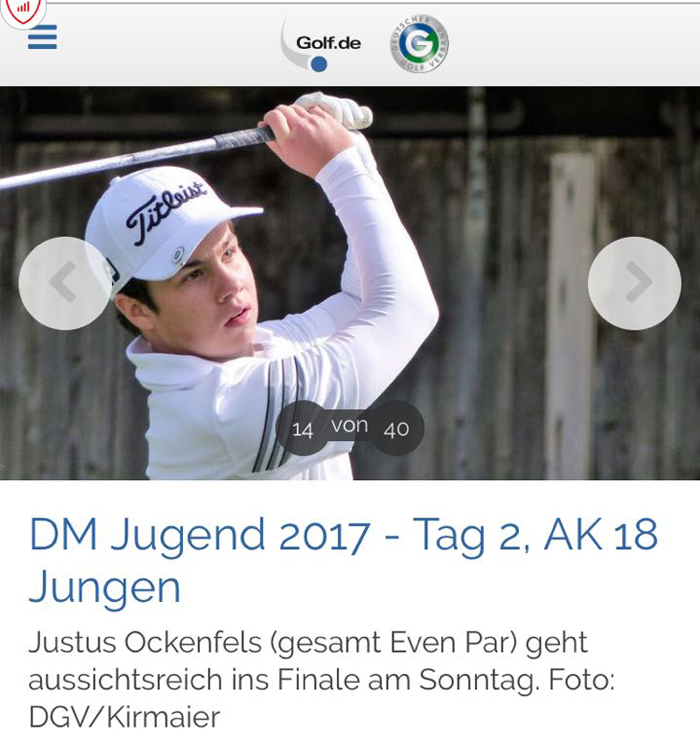Open the hamburger navigation menu
The width and height of the screenshot is (700, 750).
pyautogui.click(x=43, y=38)
